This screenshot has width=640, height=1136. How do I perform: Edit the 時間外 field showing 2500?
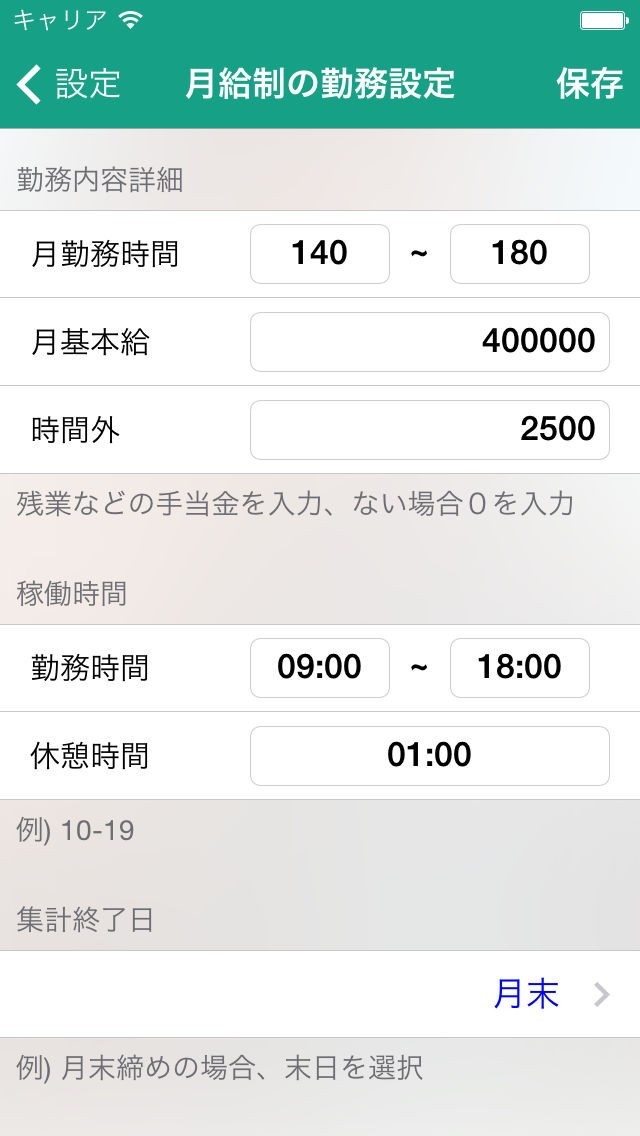429,430
